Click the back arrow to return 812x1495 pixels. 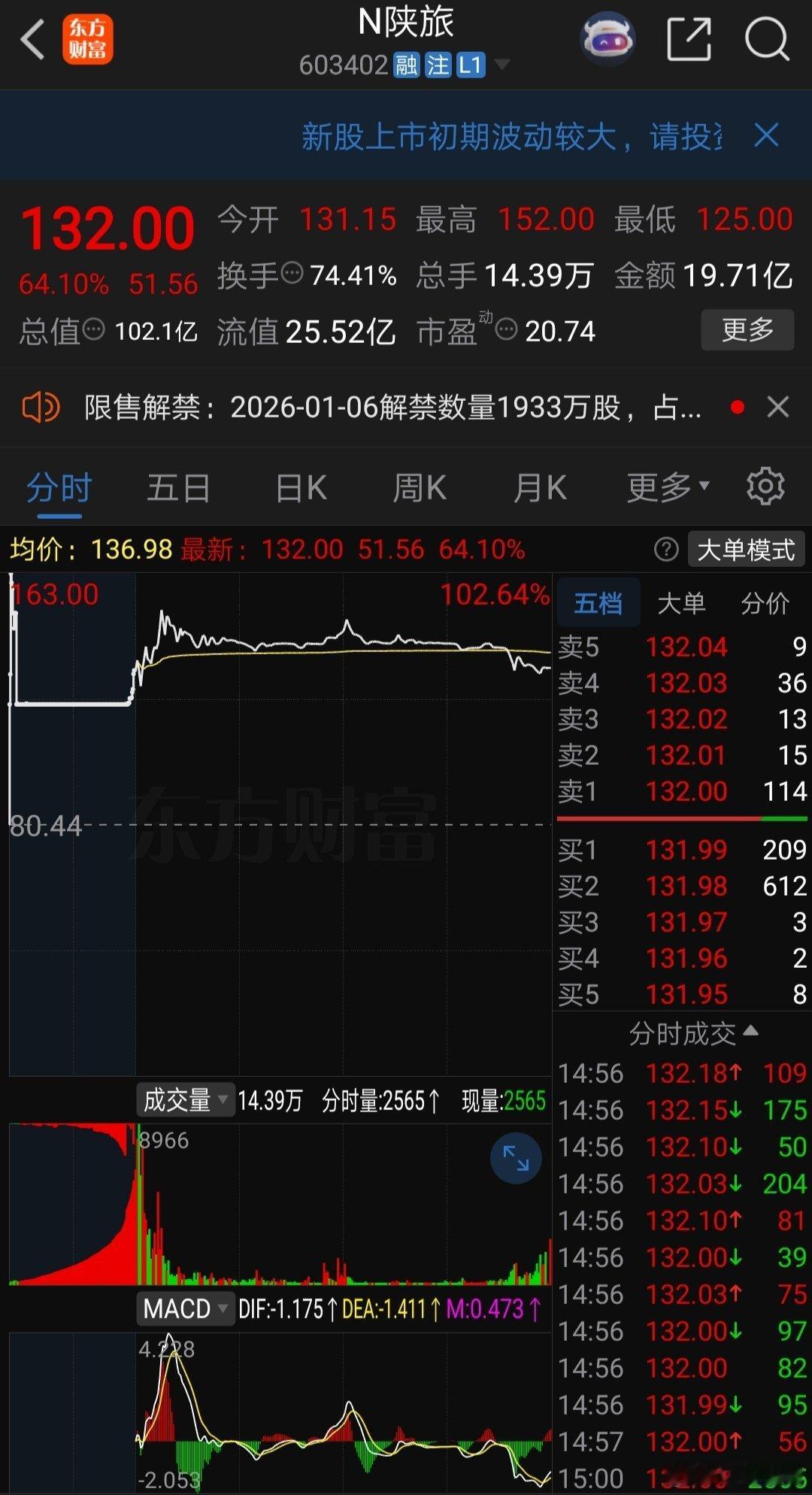point(33,38)
